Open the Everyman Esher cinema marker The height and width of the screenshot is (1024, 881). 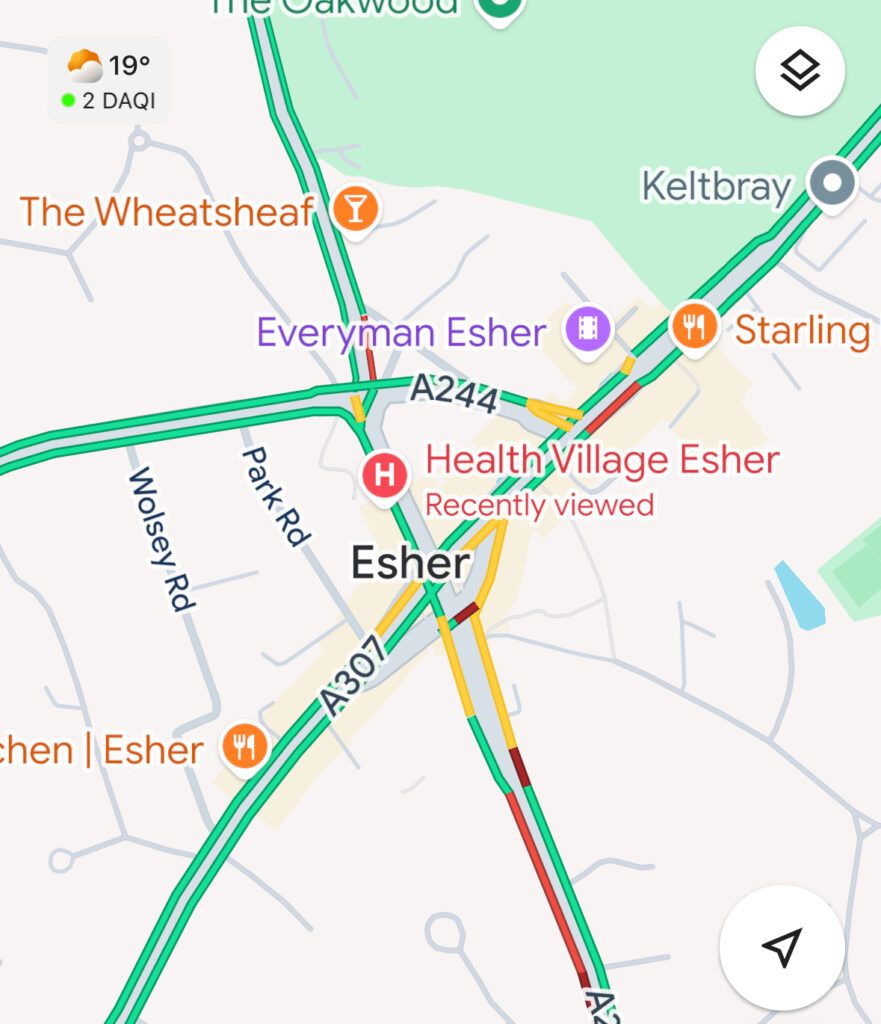587,327
